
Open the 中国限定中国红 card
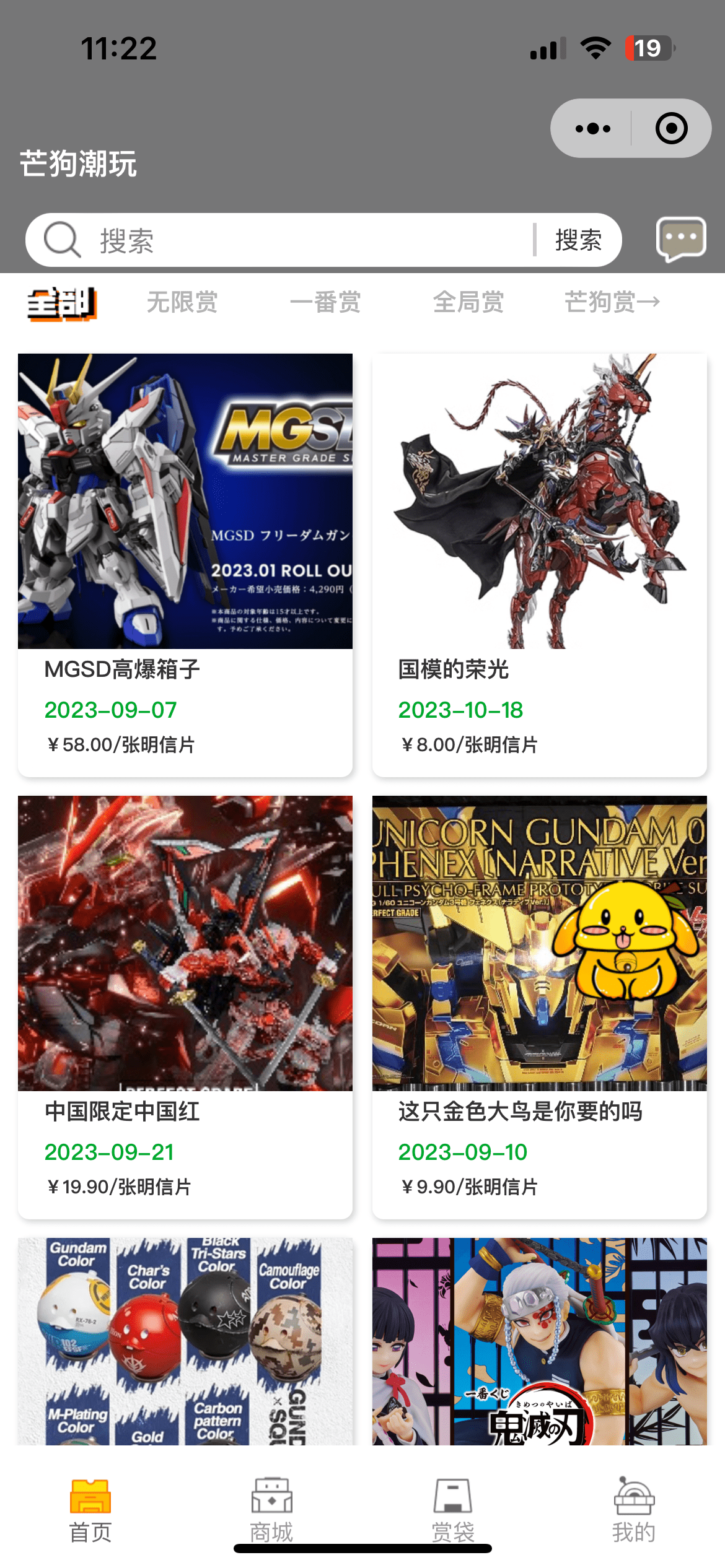tap(185, 1006)
